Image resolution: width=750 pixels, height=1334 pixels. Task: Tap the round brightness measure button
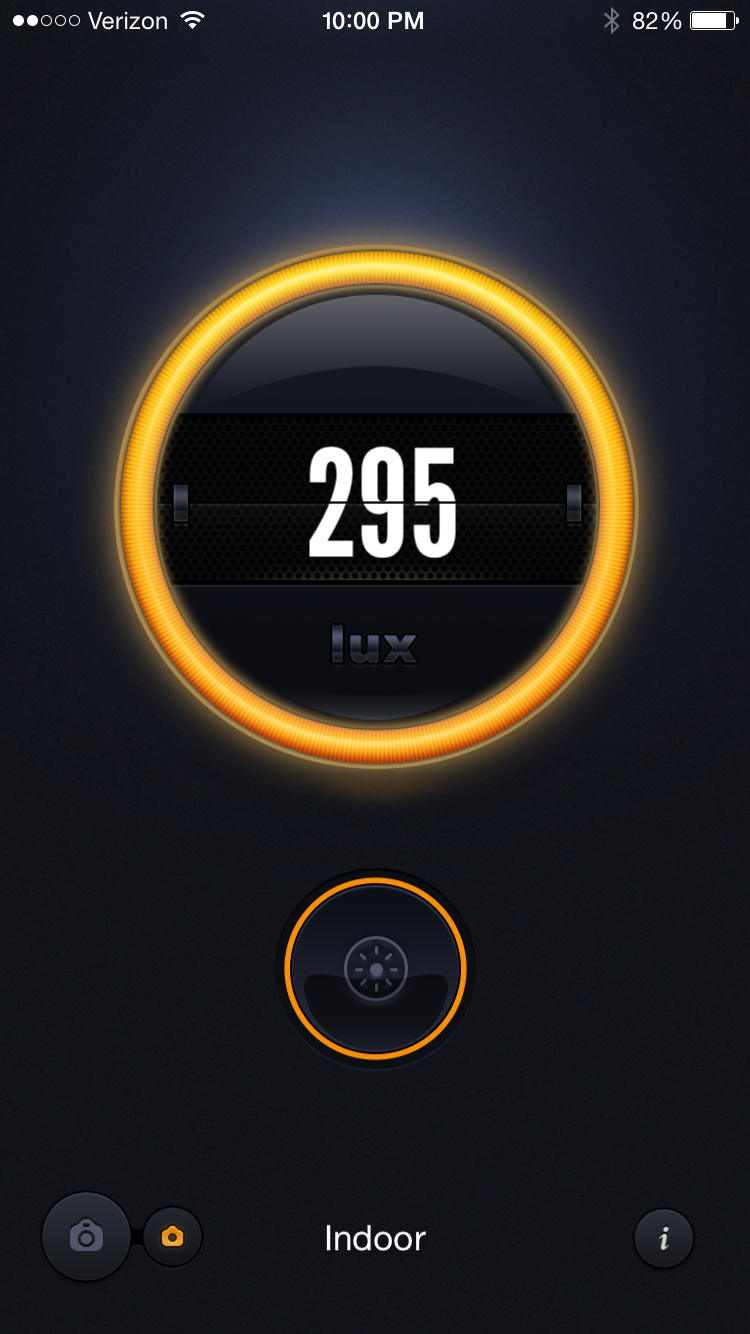[375, 968]
